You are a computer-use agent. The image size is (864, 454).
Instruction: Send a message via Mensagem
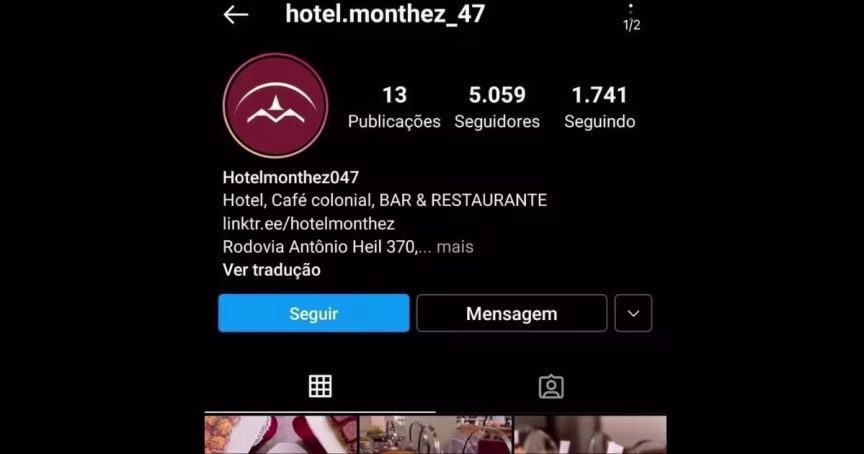[x=511, y=313]
